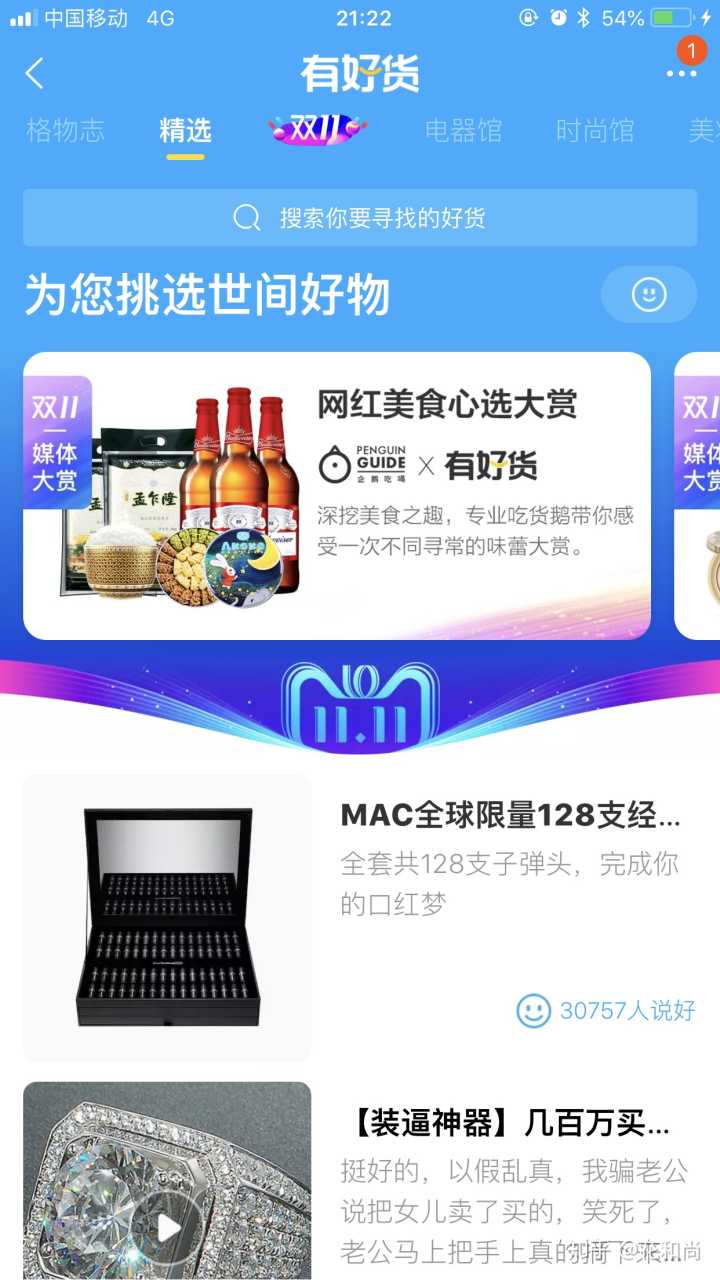Open the 双11 tab
Viewport: 720px width, 1280px height.
(318, 129)
